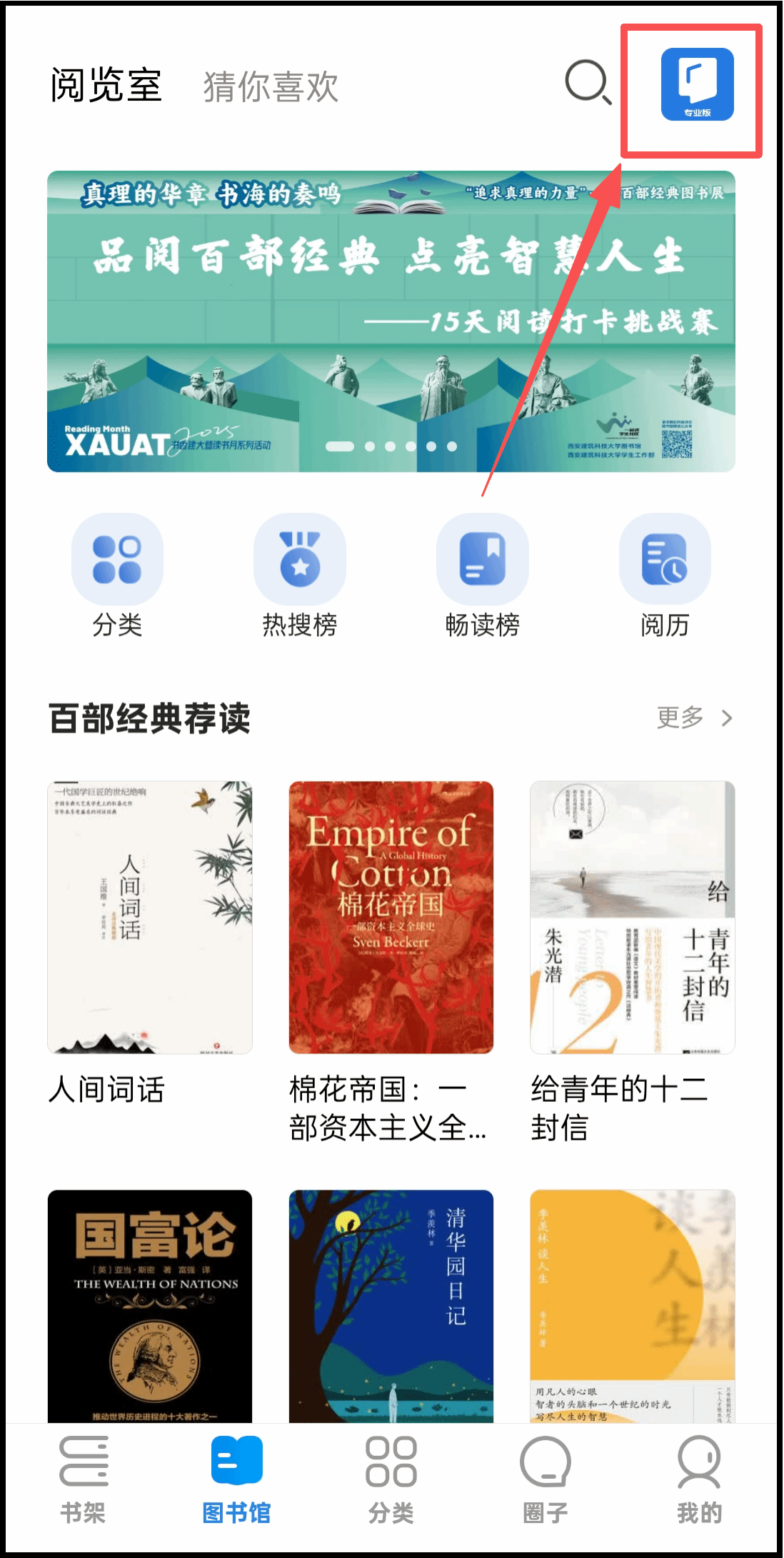Open 阅历 reading history
This screenshot has height=1558, width=784.
pyautogui.click(x=665, y=560)
